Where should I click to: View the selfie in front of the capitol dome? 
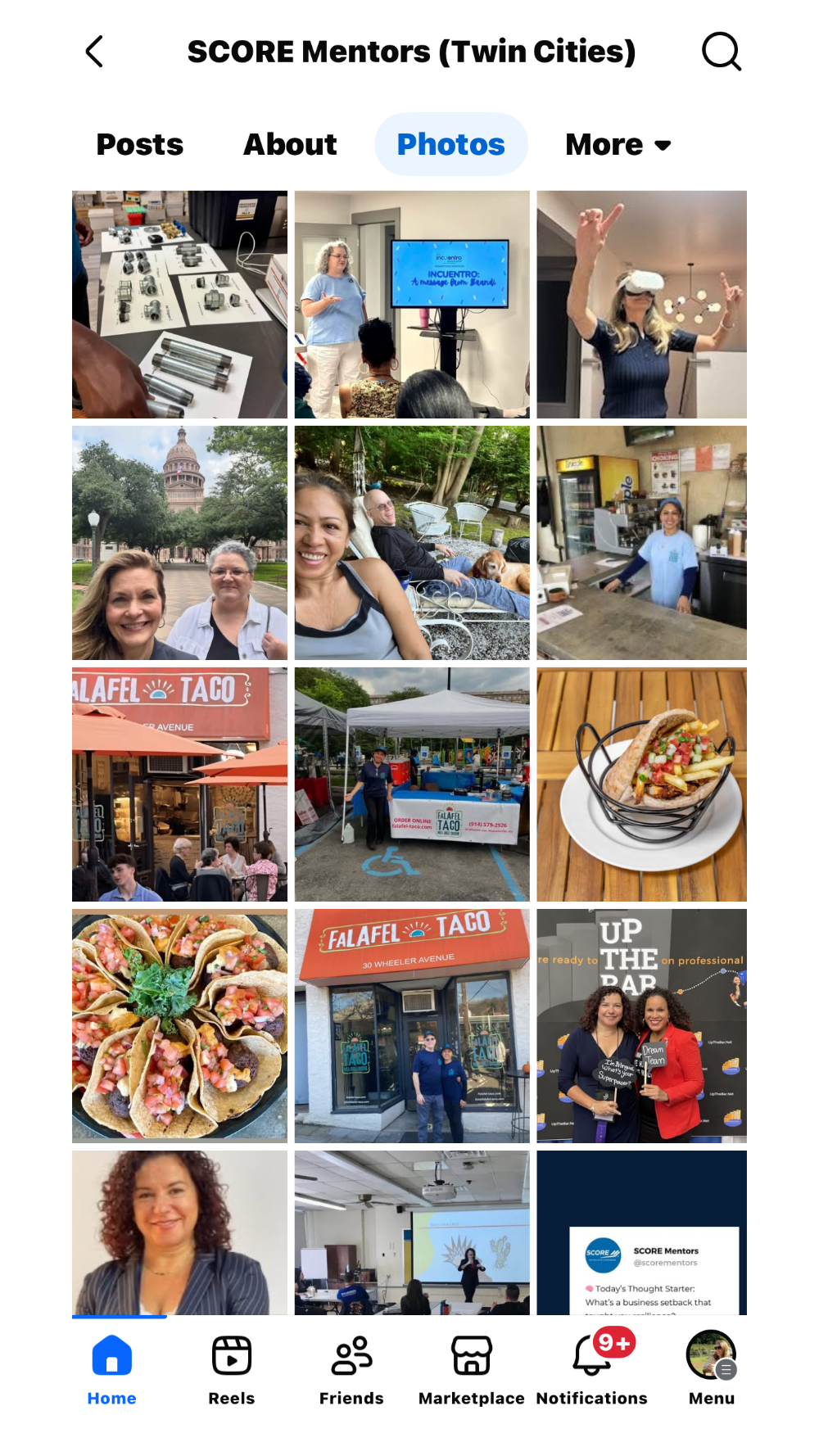click(x=179, y=543)
